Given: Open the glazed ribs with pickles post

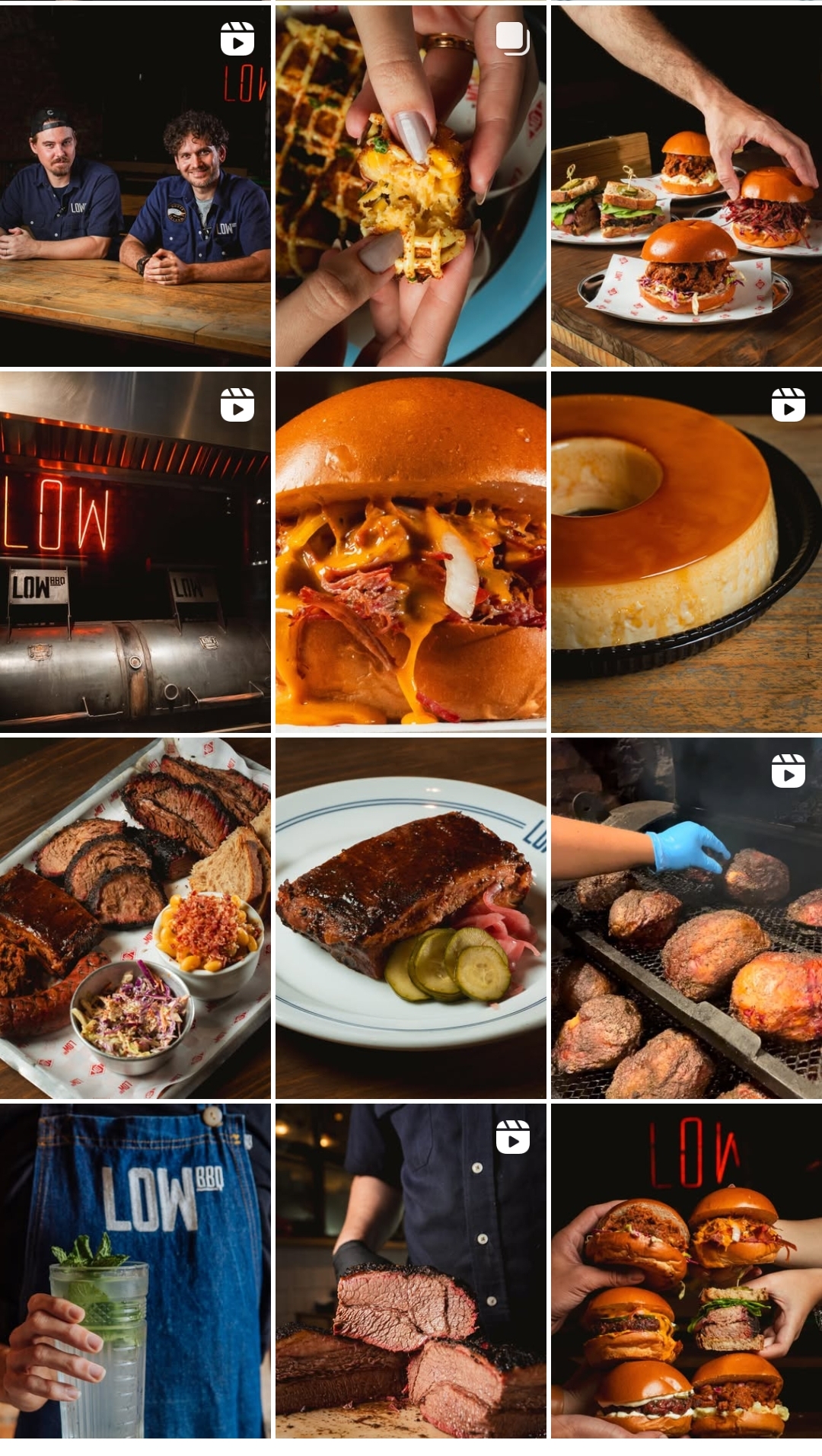Looking at the screenshot, I should click(x=410, y=918).
